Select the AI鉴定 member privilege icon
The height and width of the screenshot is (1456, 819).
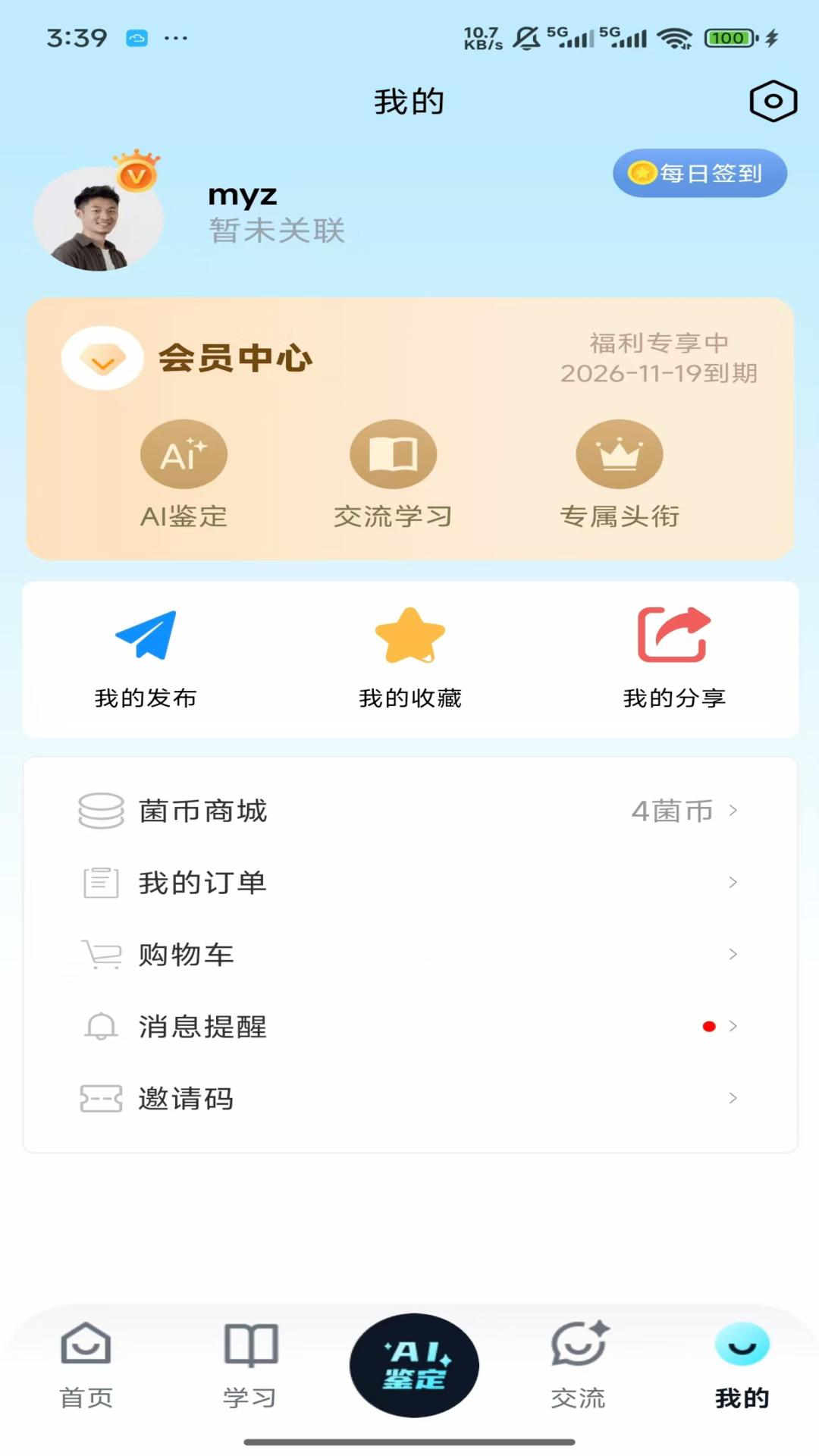(183, 453)
